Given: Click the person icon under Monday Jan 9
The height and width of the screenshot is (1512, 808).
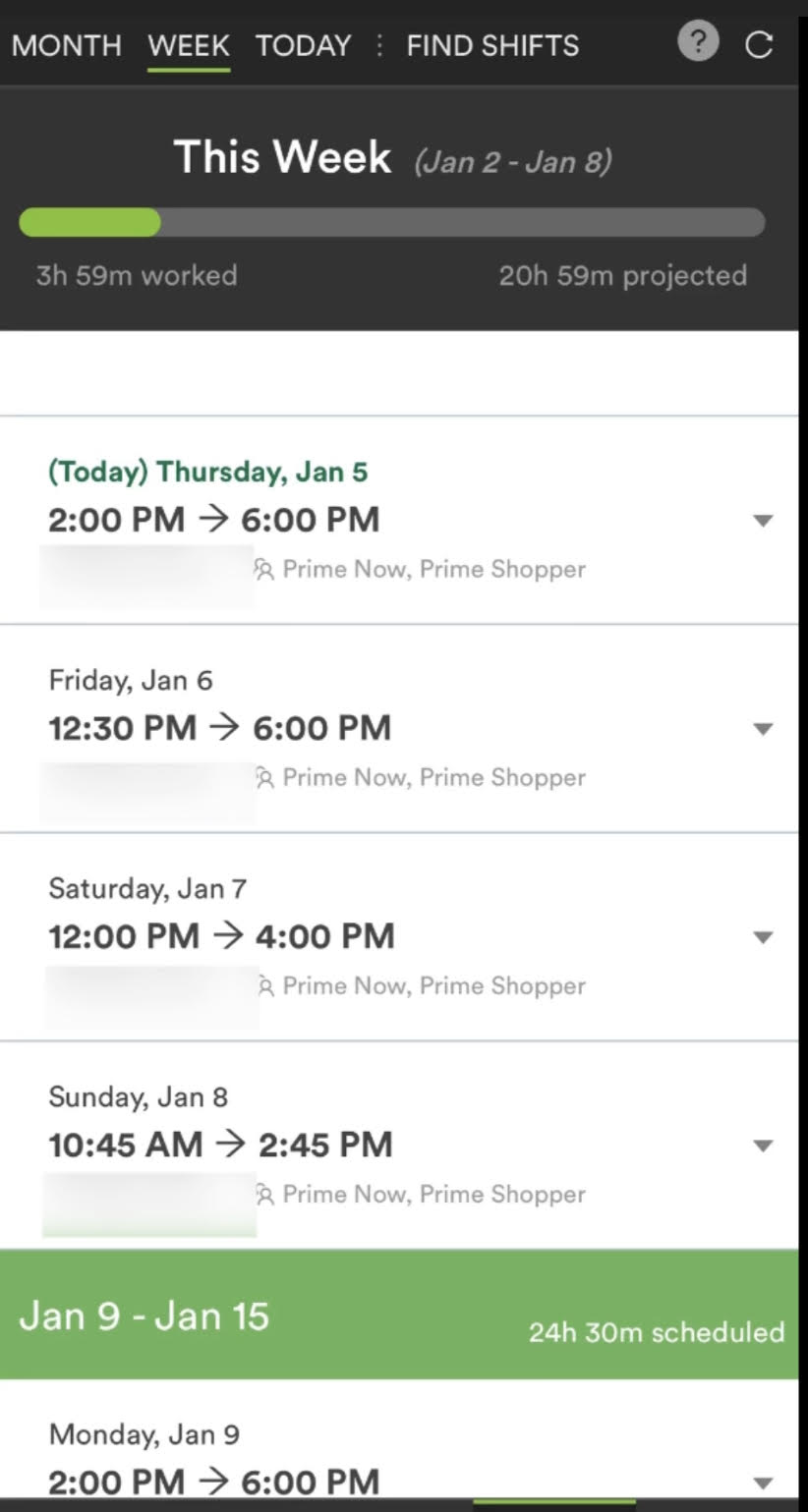Looking at the screenshot, I should 263,1506.
